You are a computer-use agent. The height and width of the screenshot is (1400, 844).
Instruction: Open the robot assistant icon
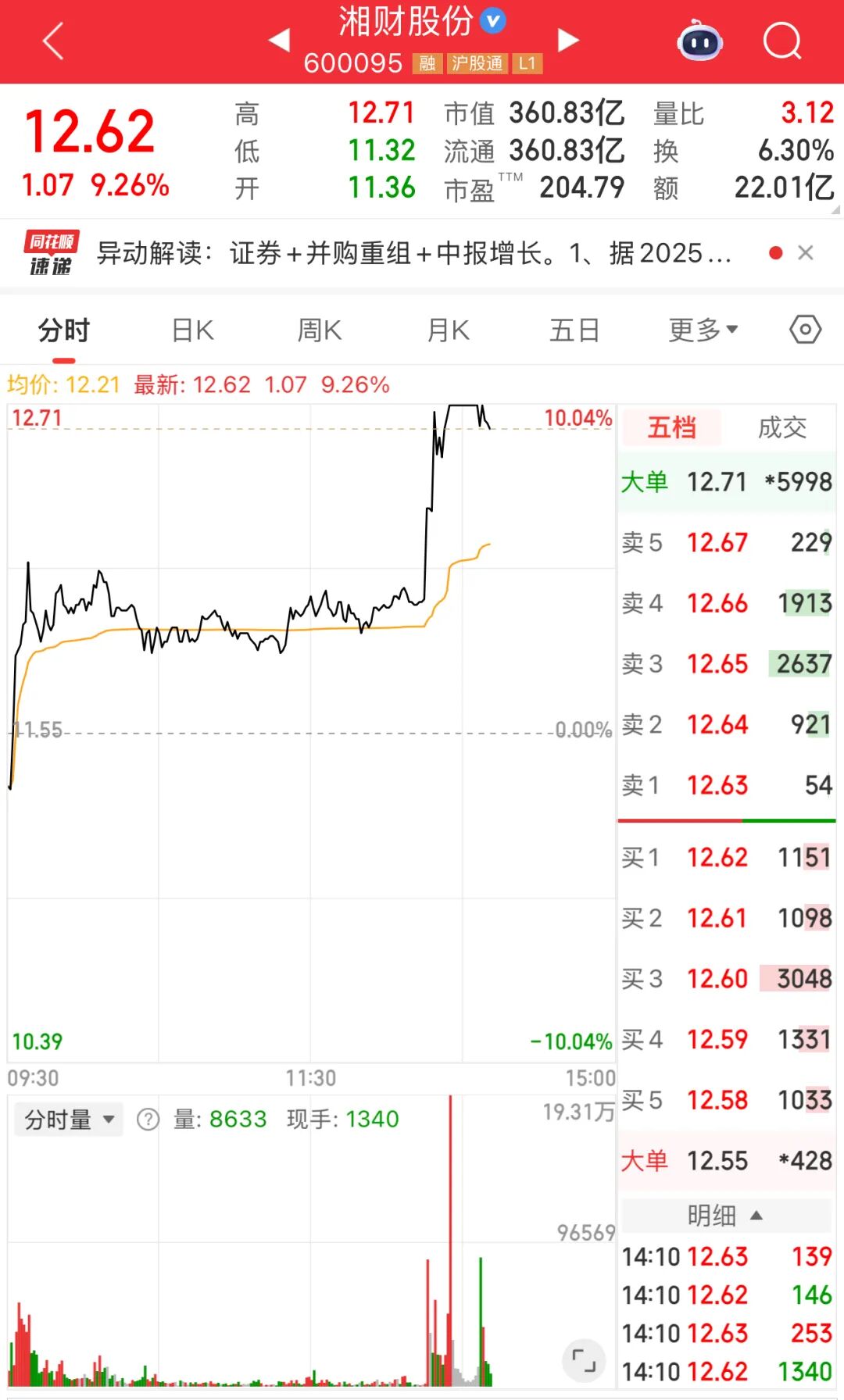pyautogui.click(x=699, y=41)
